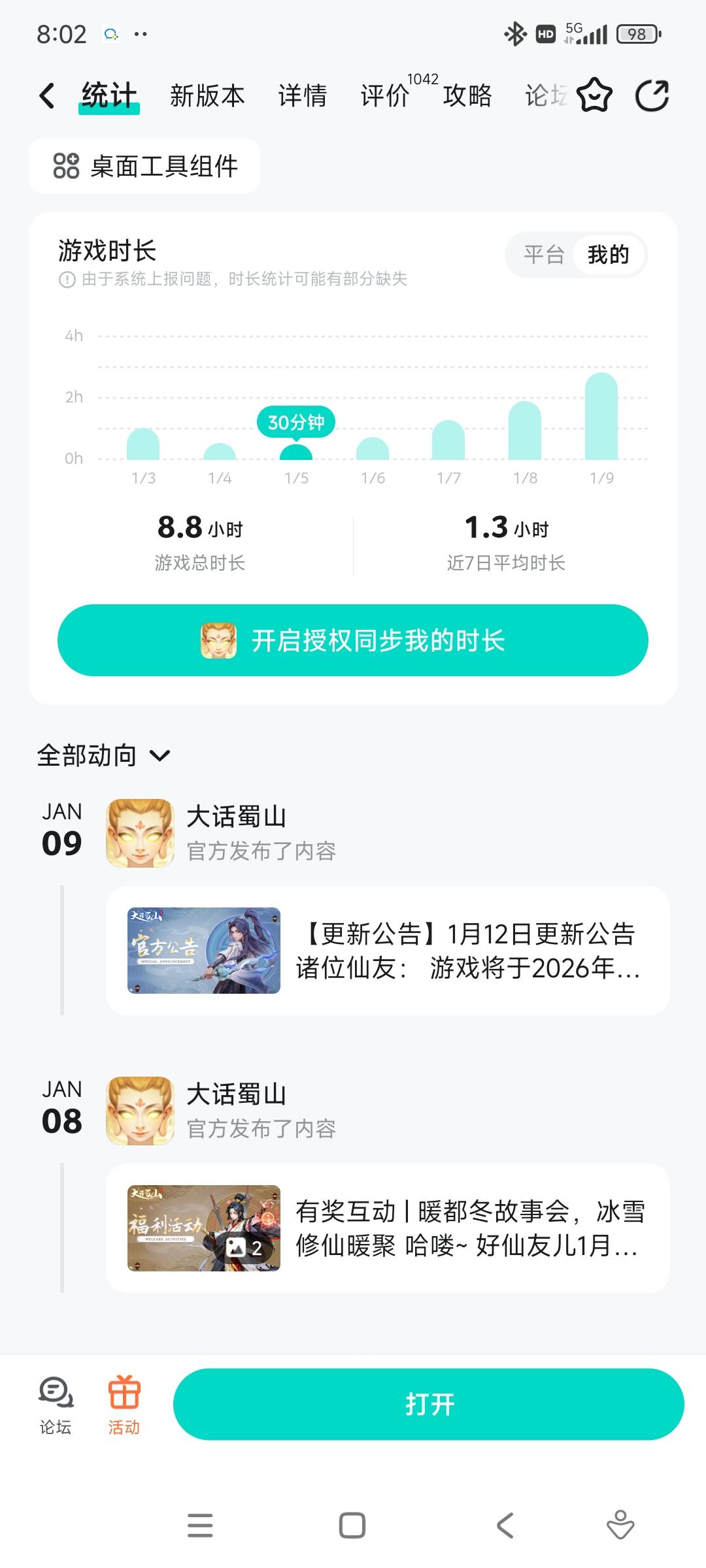Screen dimensions: 706x1568
Task: Open the 评价 tab
Action: [385, 95]
